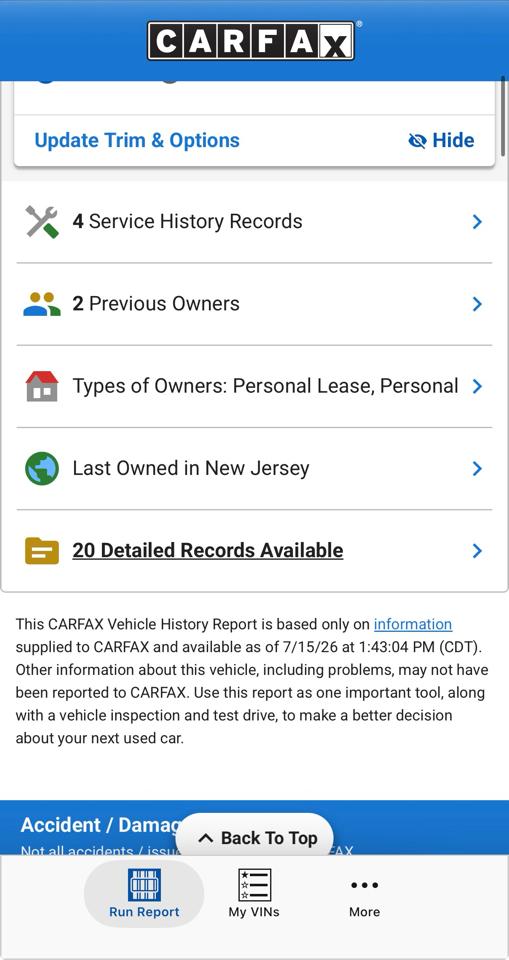Image resolution: width=509 pixels, height=960 pixels.
Task: Tap the Back To Top button
Action: (255, 838)
